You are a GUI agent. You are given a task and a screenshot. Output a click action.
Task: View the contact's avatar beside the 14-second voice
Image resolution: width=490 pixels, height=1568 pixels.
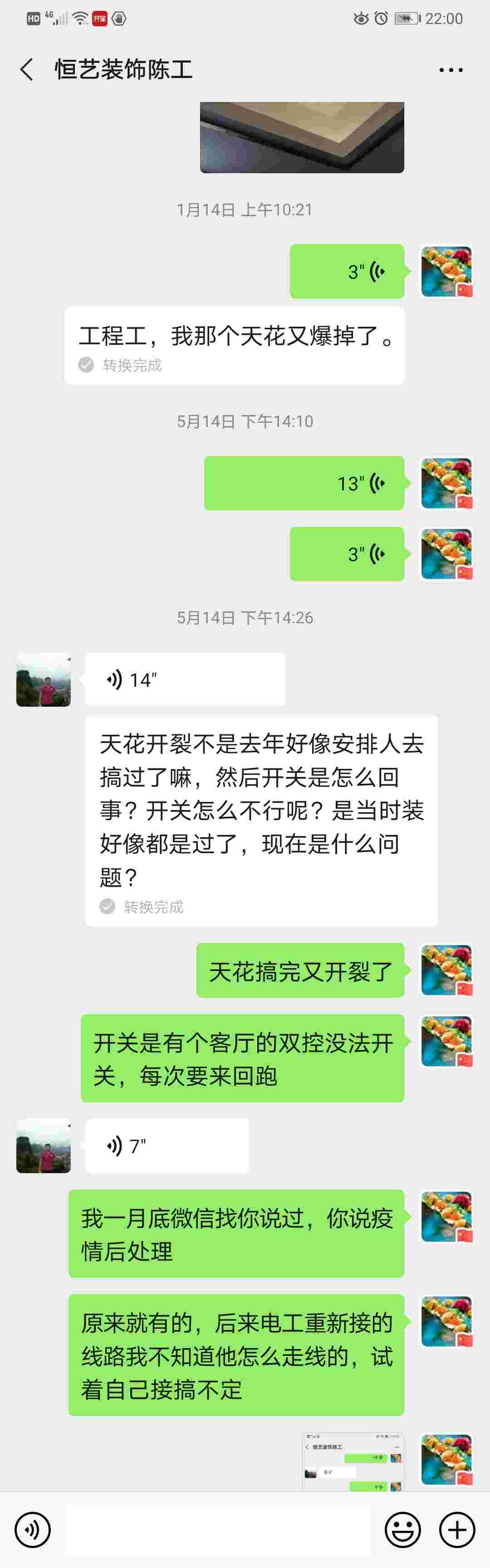pos(43,680)
